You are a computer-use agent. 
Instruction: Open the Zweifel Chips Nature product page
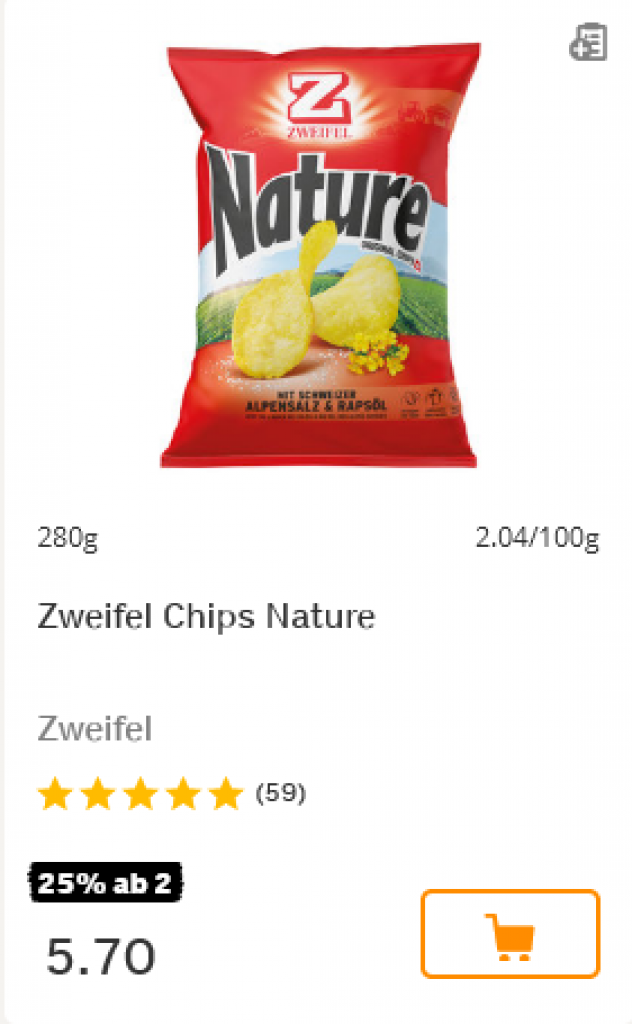coord(206,617)
